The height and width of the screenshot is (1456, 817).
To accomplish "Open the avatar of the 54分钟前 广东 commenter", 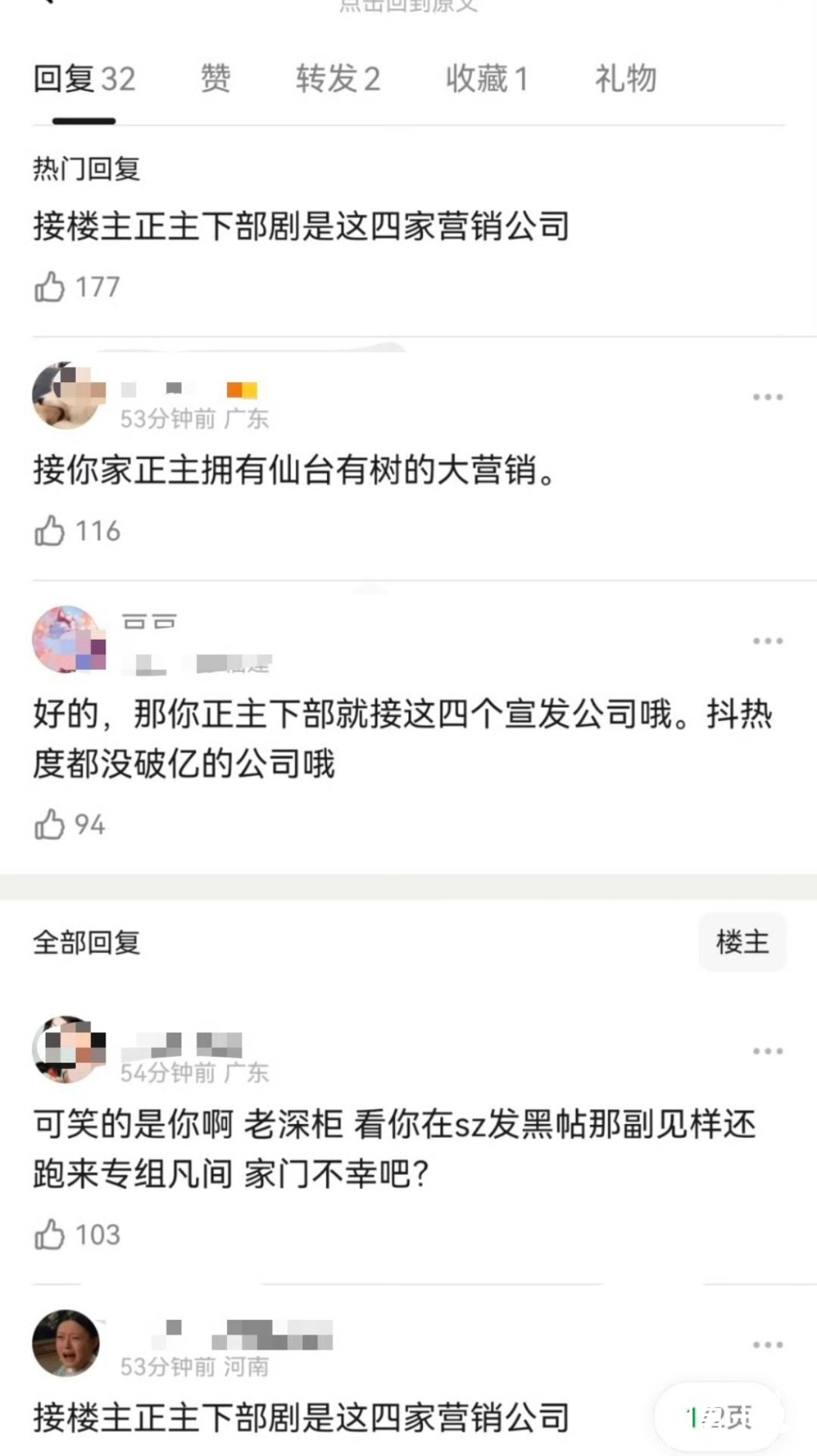I will [68, 1050].
